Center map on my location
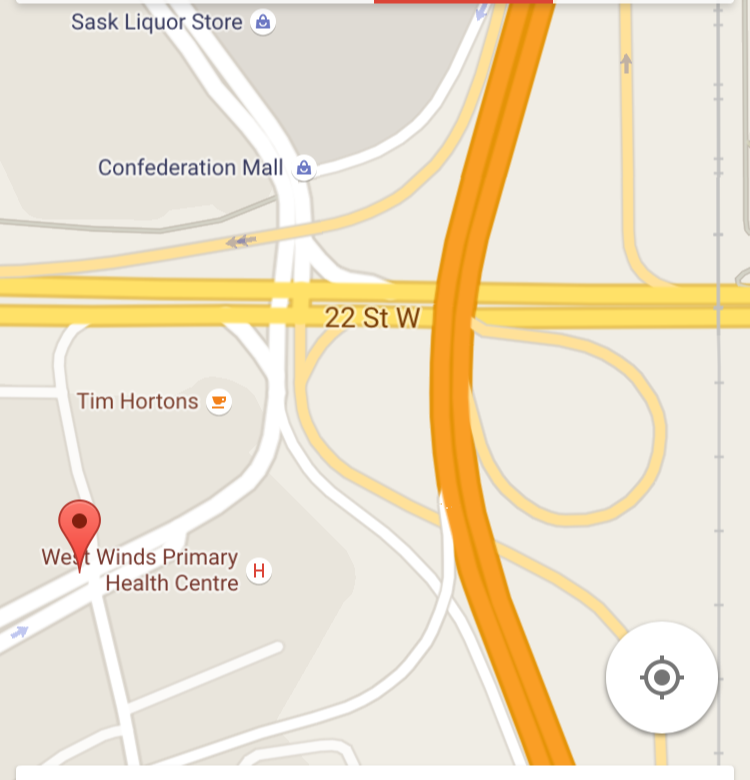750x780 pixels. coord(661,677)
